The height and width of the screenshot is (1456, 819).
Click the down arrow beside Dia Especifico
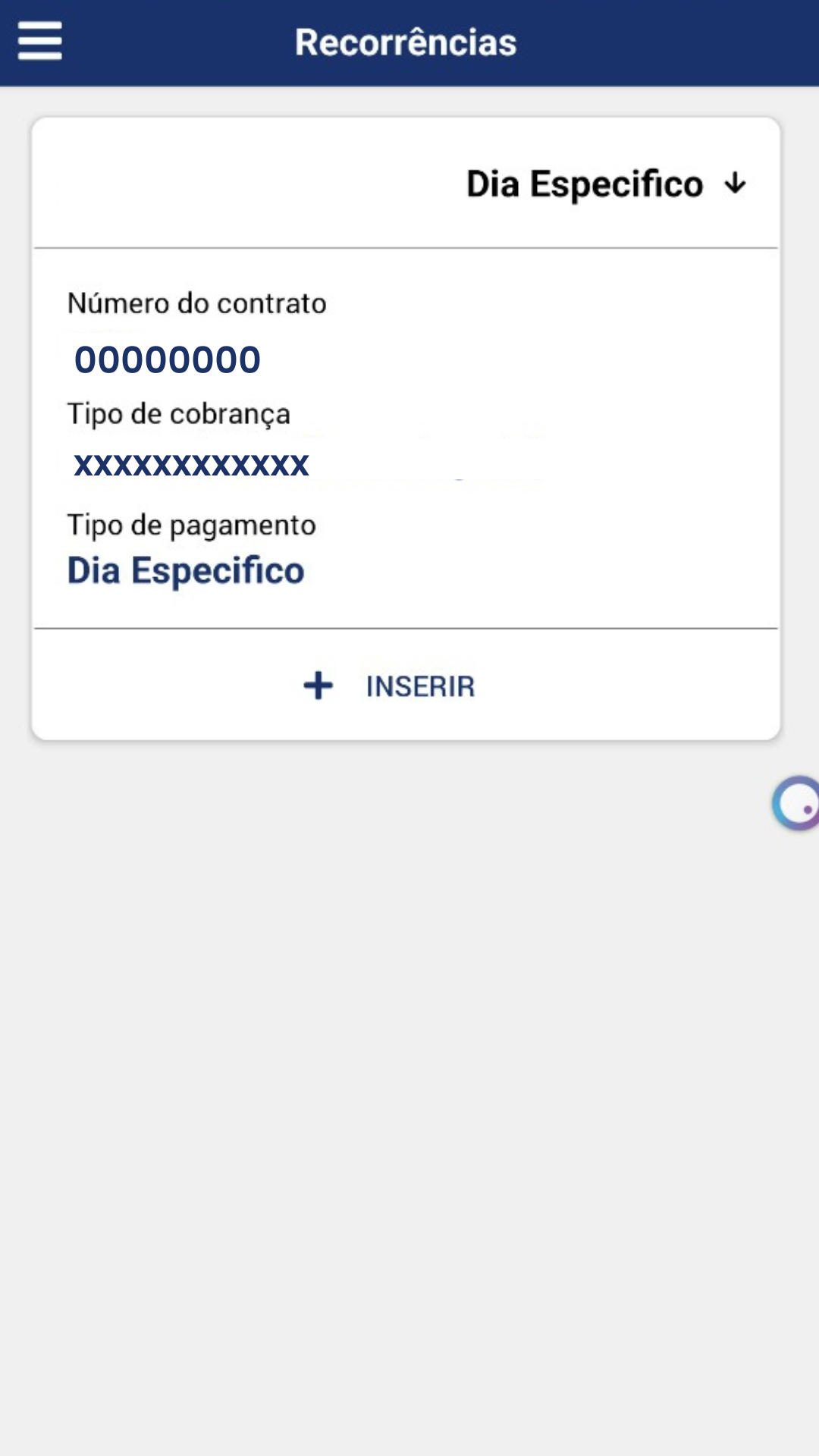point(735,183)
